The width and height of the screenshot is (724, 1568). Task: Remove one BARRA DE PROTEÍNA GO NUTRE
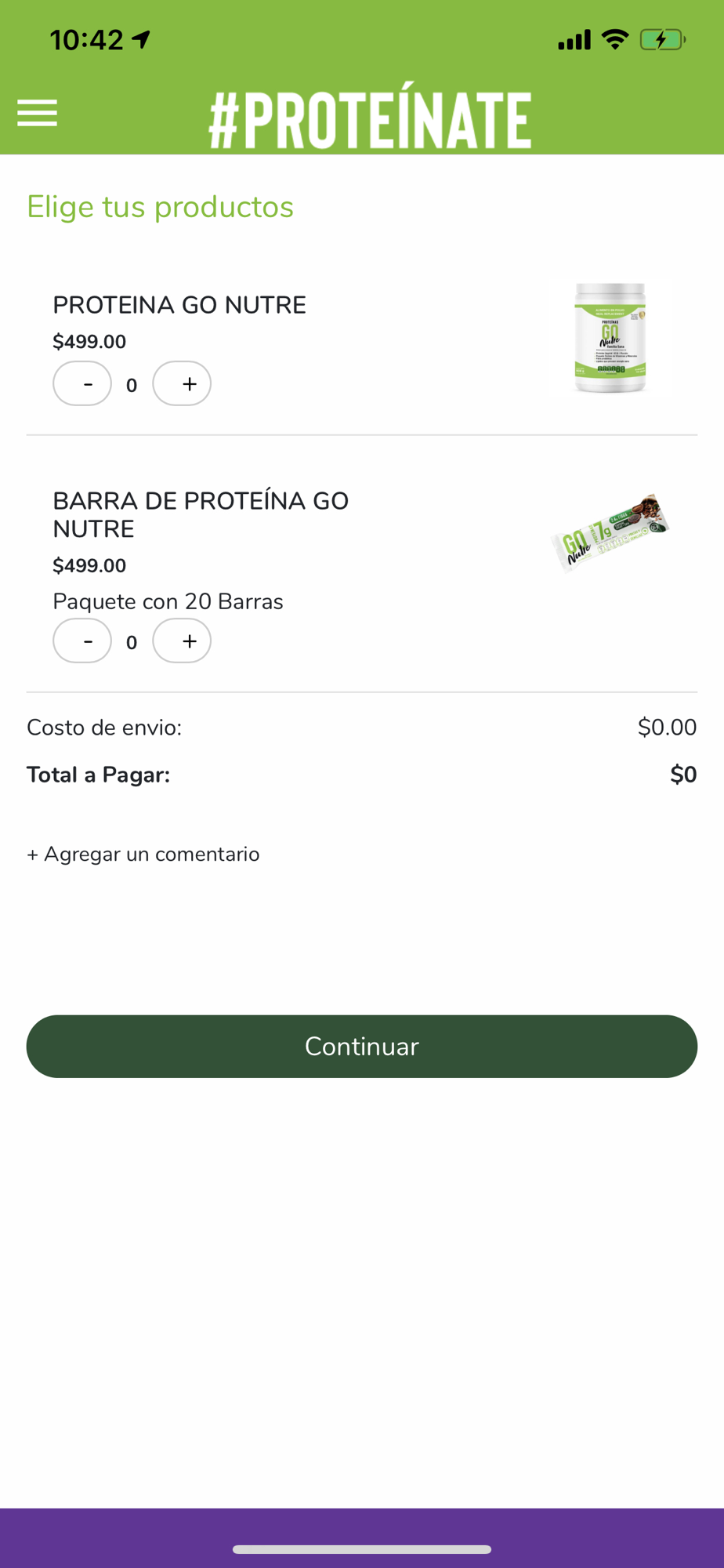click(x=82, y=641)
